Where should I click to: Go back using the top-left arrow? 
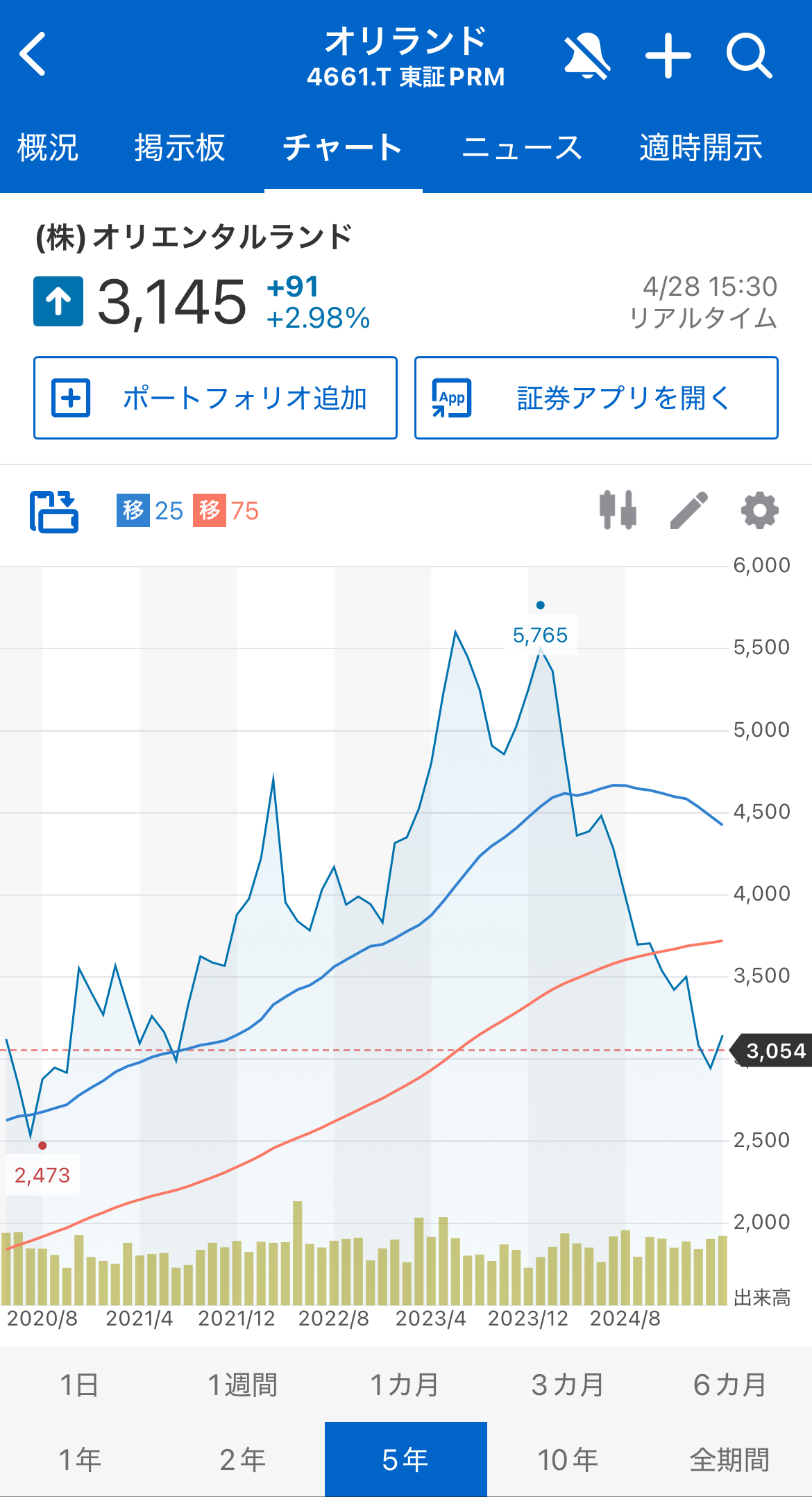[33, 53]
